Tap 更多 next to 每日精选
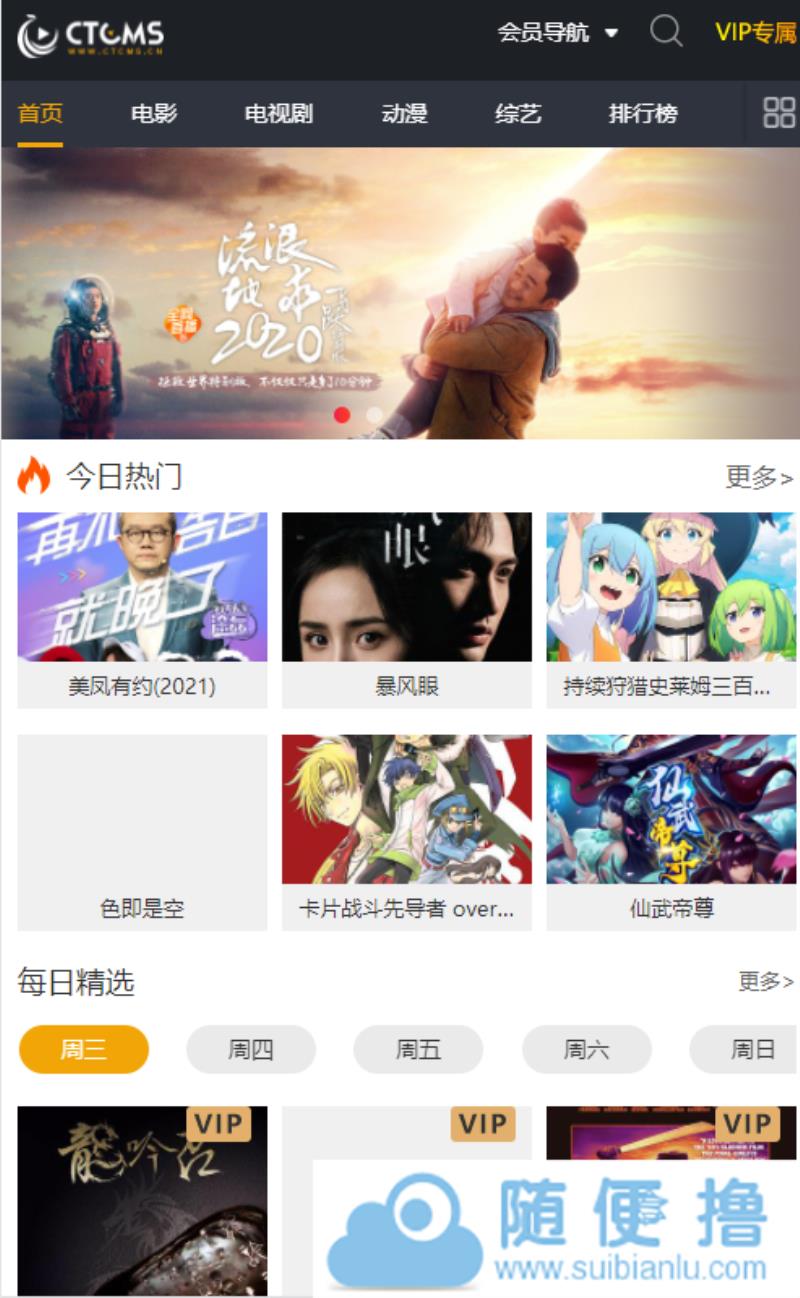The height and width of the screenshot is (1298, 800). point(765,981)
